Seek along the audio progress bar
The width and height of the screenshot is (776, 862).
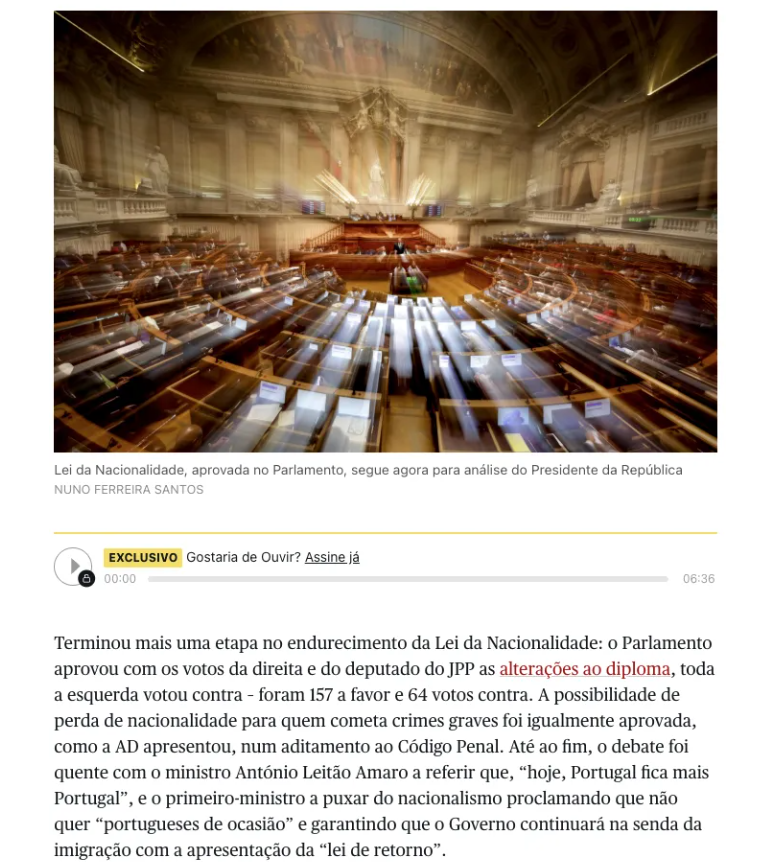pyautogui.click(x=408, y=579)
